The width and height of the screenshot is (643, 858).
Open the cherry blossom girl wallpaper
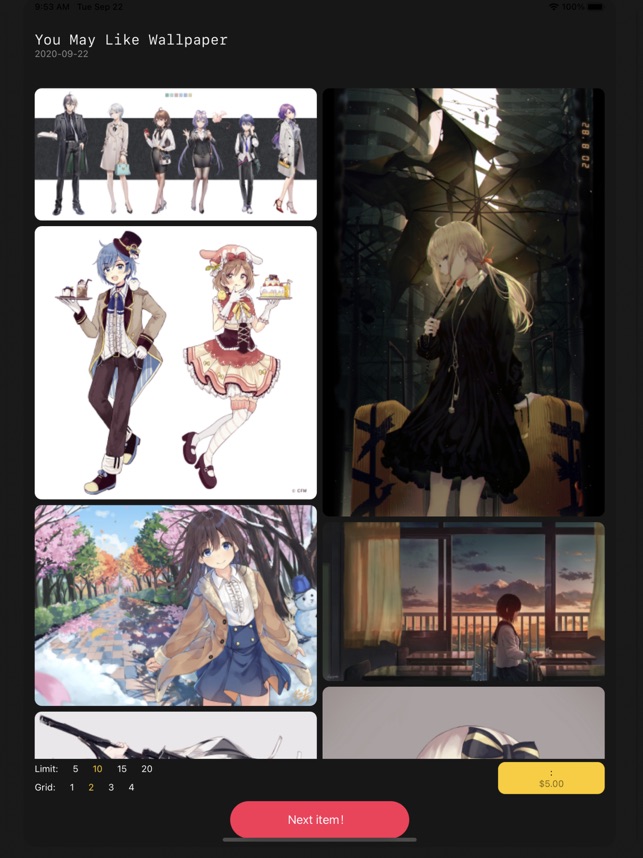pos(175,605)
